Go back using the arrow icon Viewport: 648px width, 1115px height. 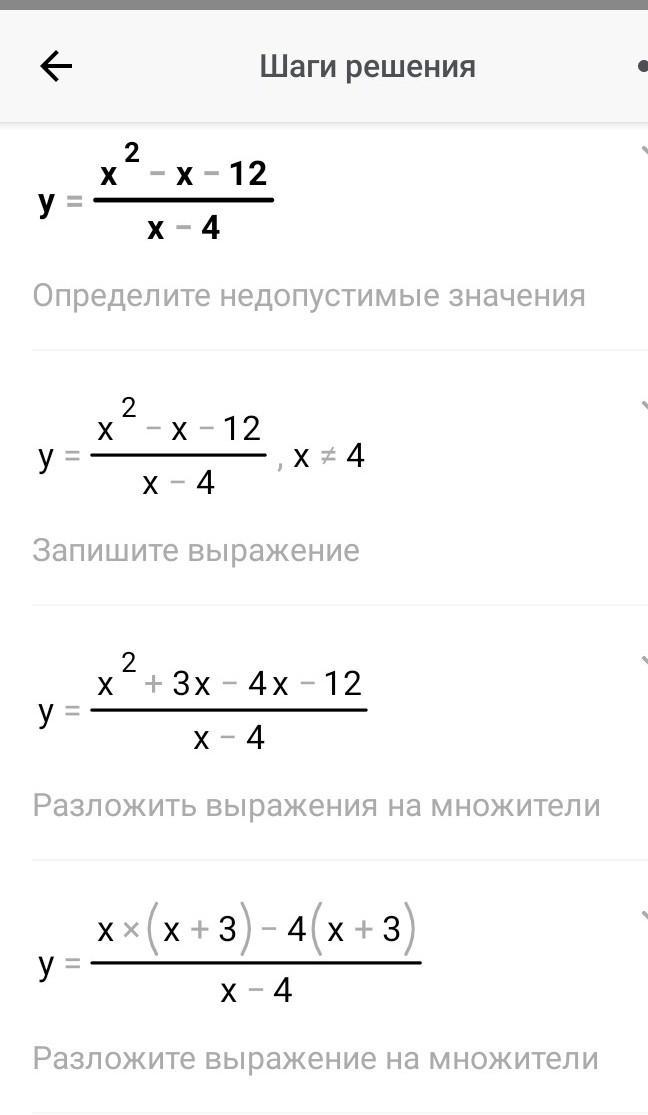point(56,67)
